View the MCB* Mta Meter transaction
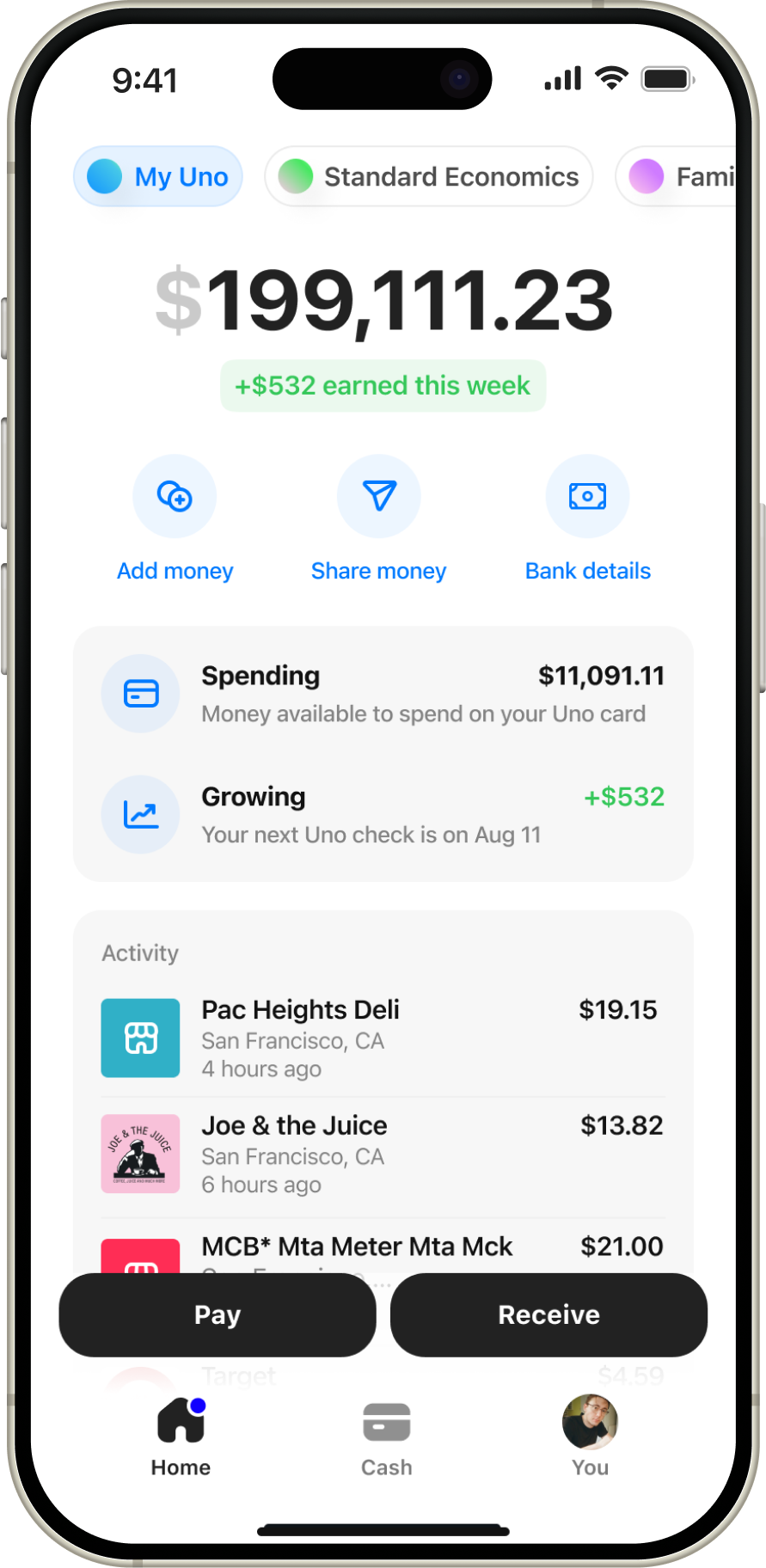Viewport: 766px width, 1568px height. coord(383,1247)
